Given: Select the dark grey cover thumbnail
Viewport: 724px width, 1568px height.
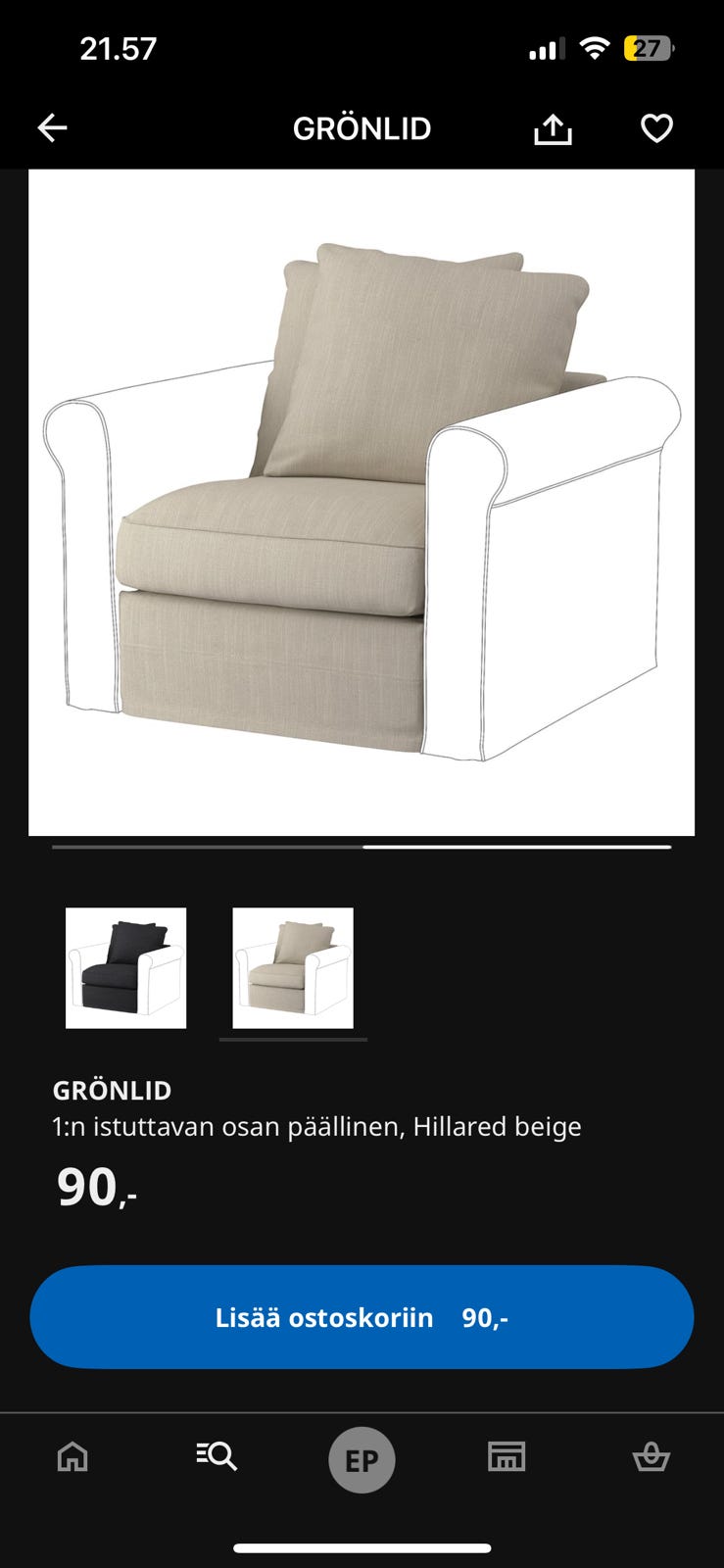Looking at the screenshot, I should (x=125, y=968).
